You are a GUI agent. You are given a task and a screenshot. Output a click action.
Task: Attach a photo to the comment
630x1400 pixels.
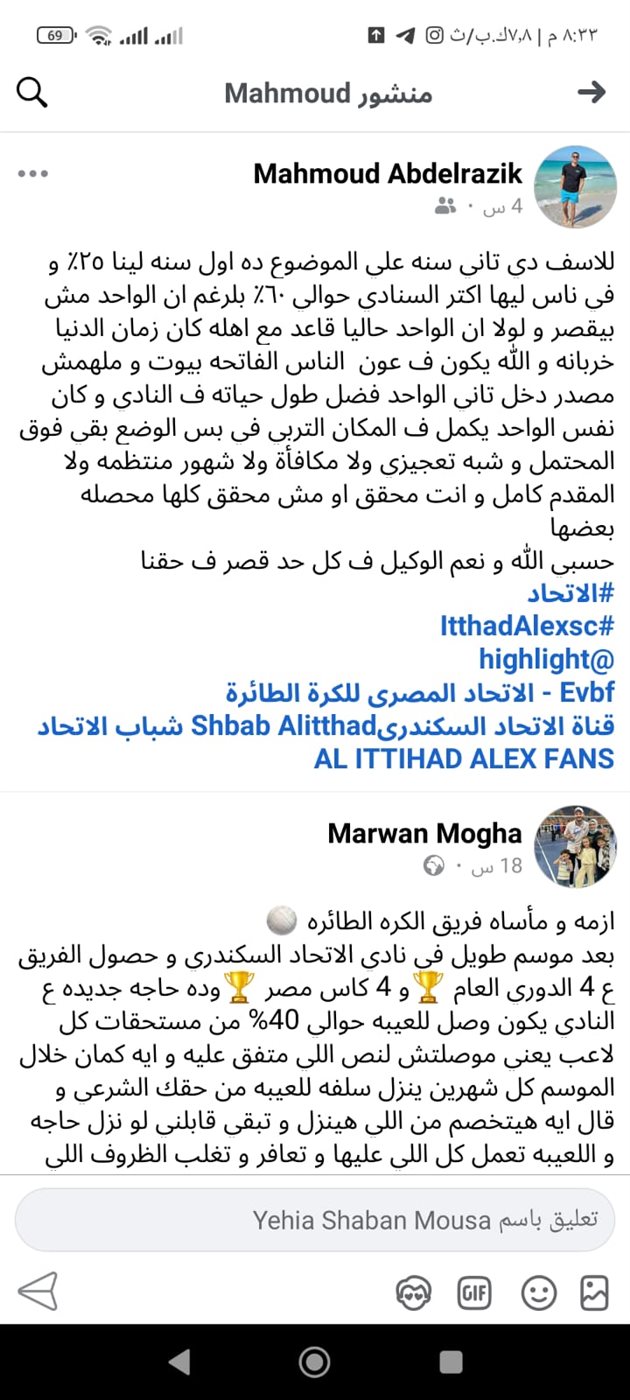click(594, 1294)
